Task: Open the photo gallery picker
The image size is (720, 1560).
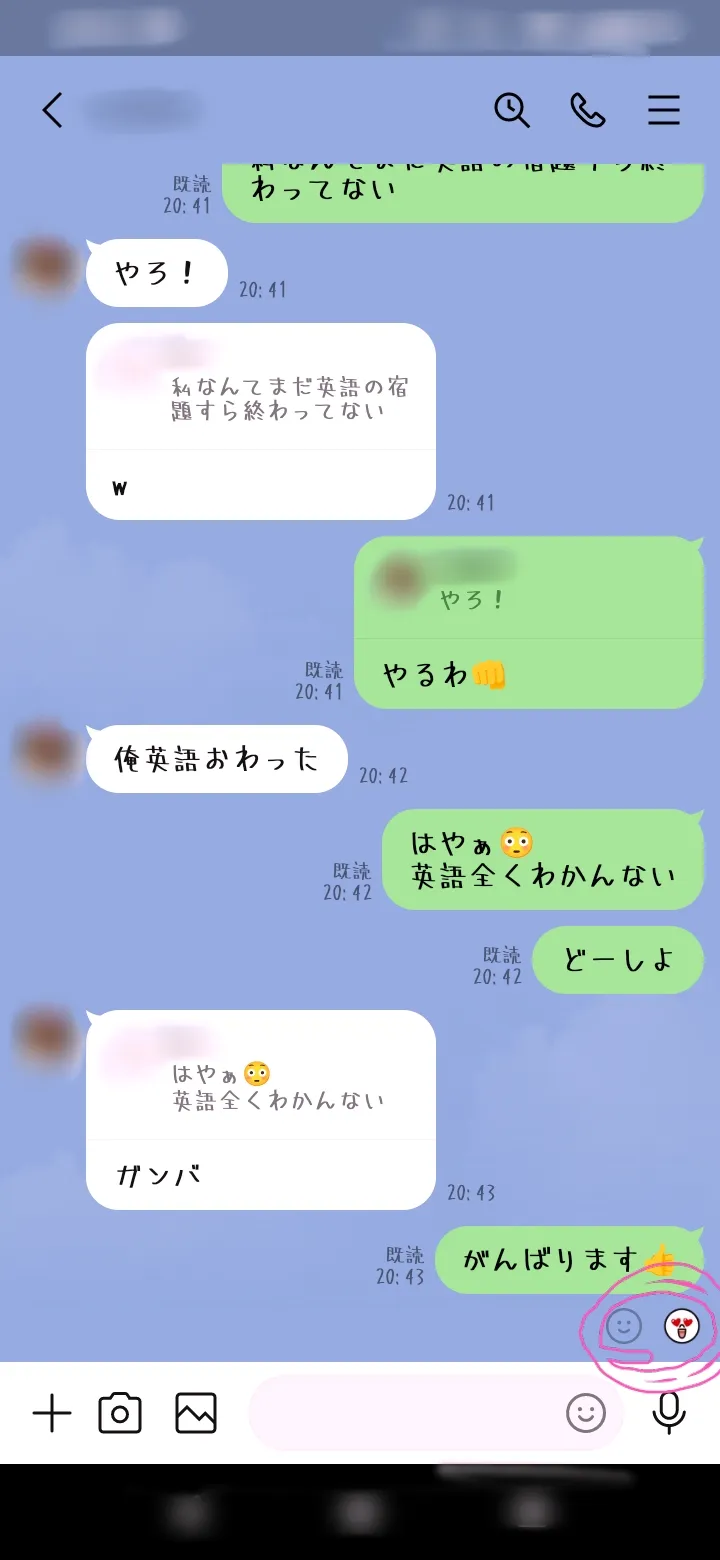Action: pyautogui.click(x=196, y=1413)
